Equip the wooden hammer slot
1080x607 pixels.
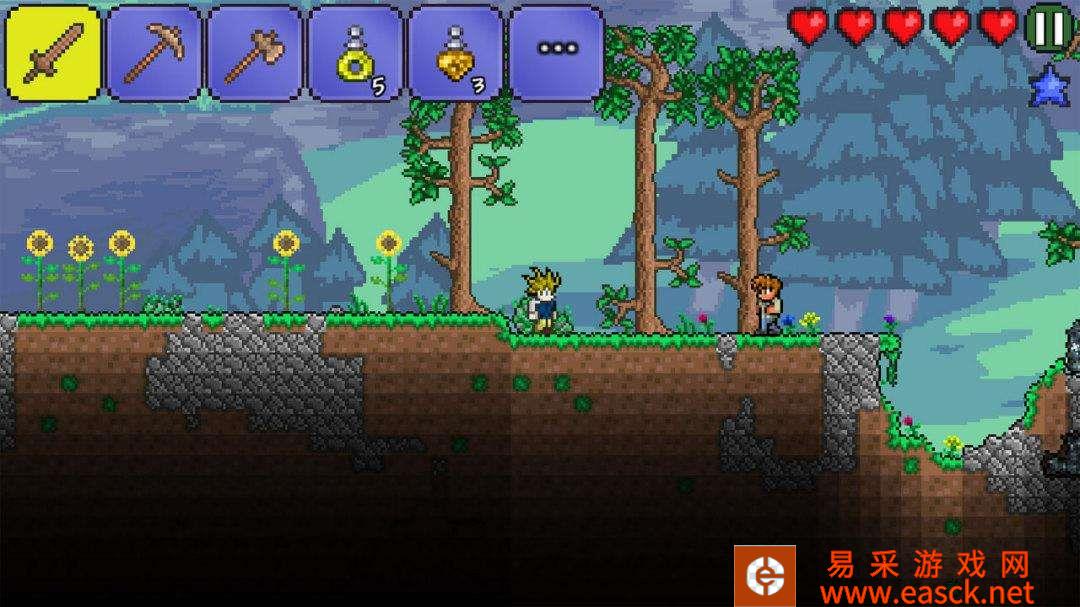[x=254, y=53]
